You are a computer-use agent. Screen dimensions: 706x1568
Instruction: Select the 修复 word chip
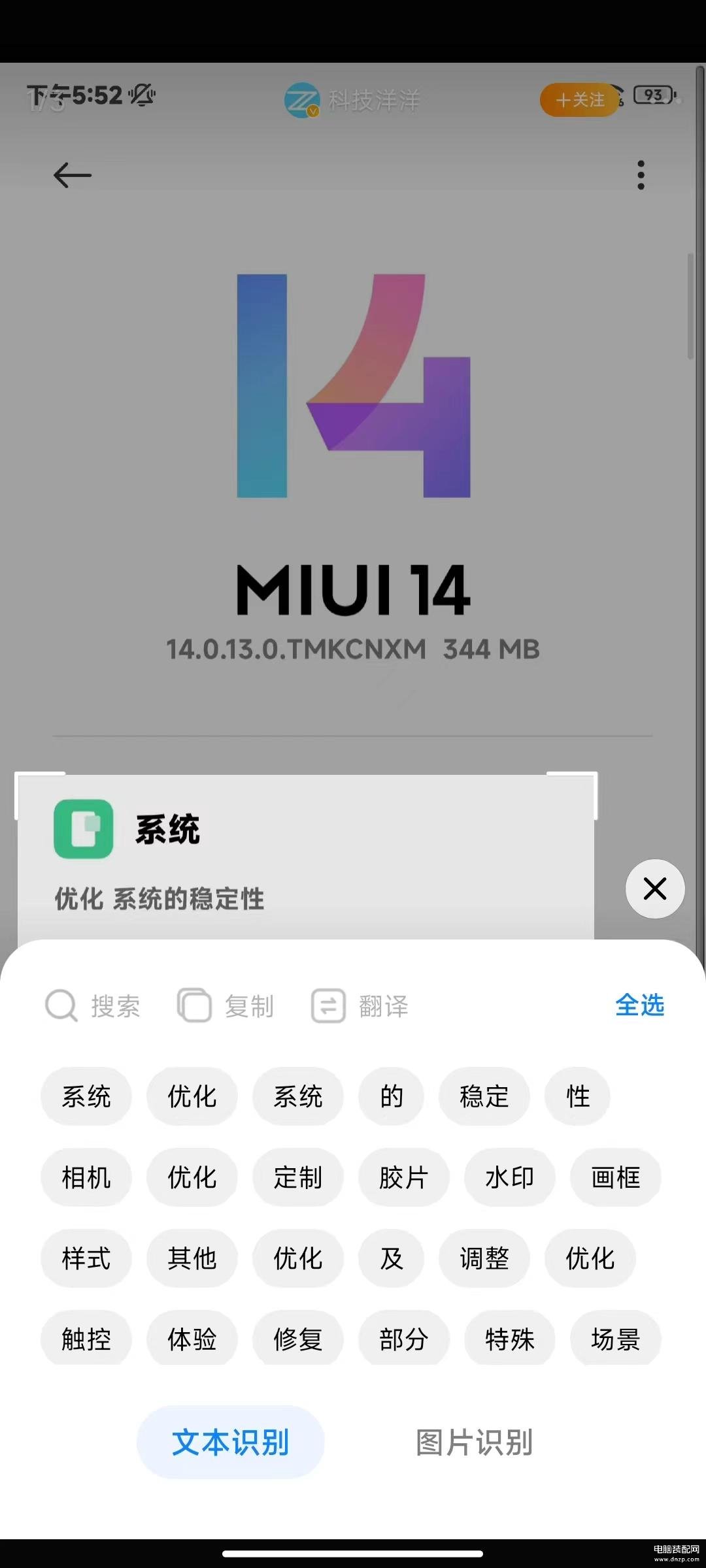coord(297,1339)
